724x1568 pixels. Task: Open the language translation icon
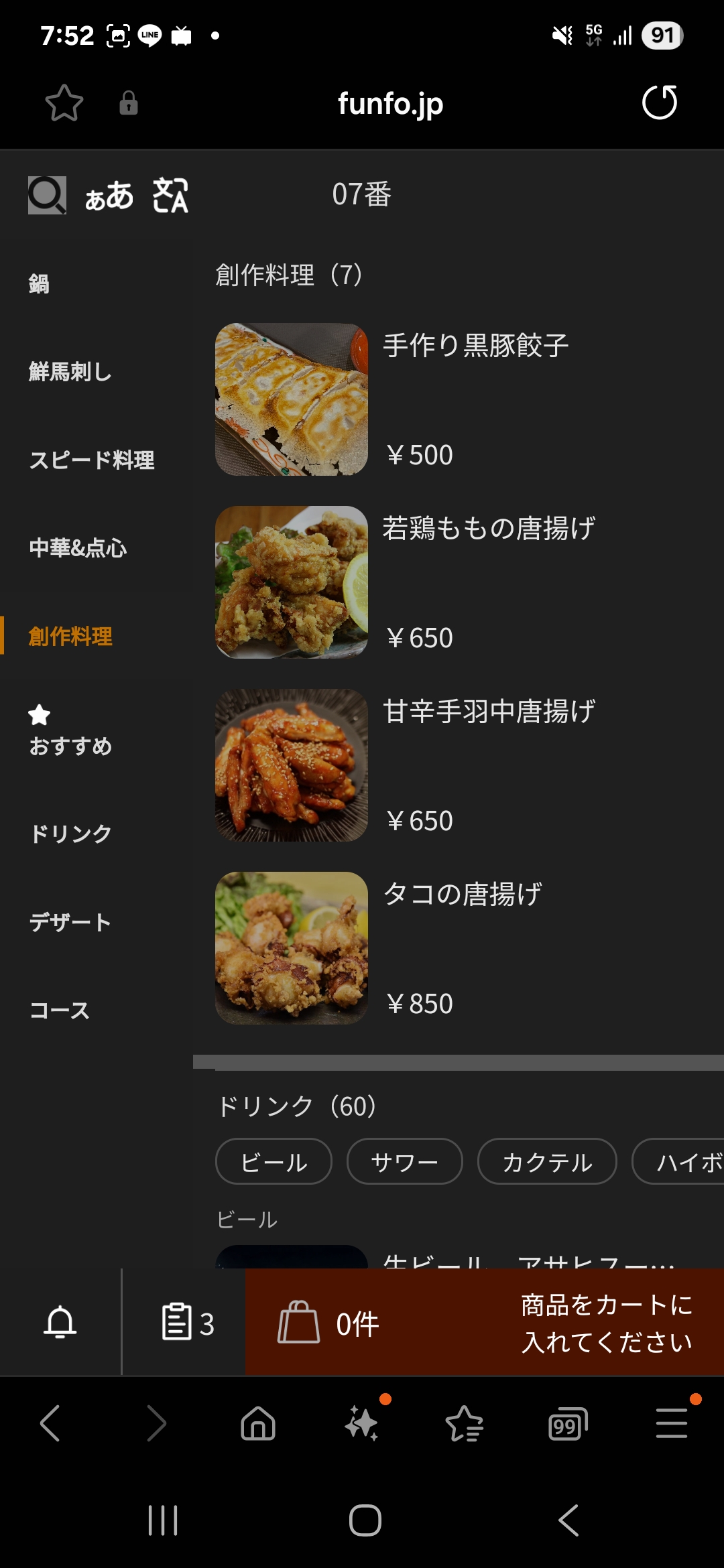[x=170, y=195]
